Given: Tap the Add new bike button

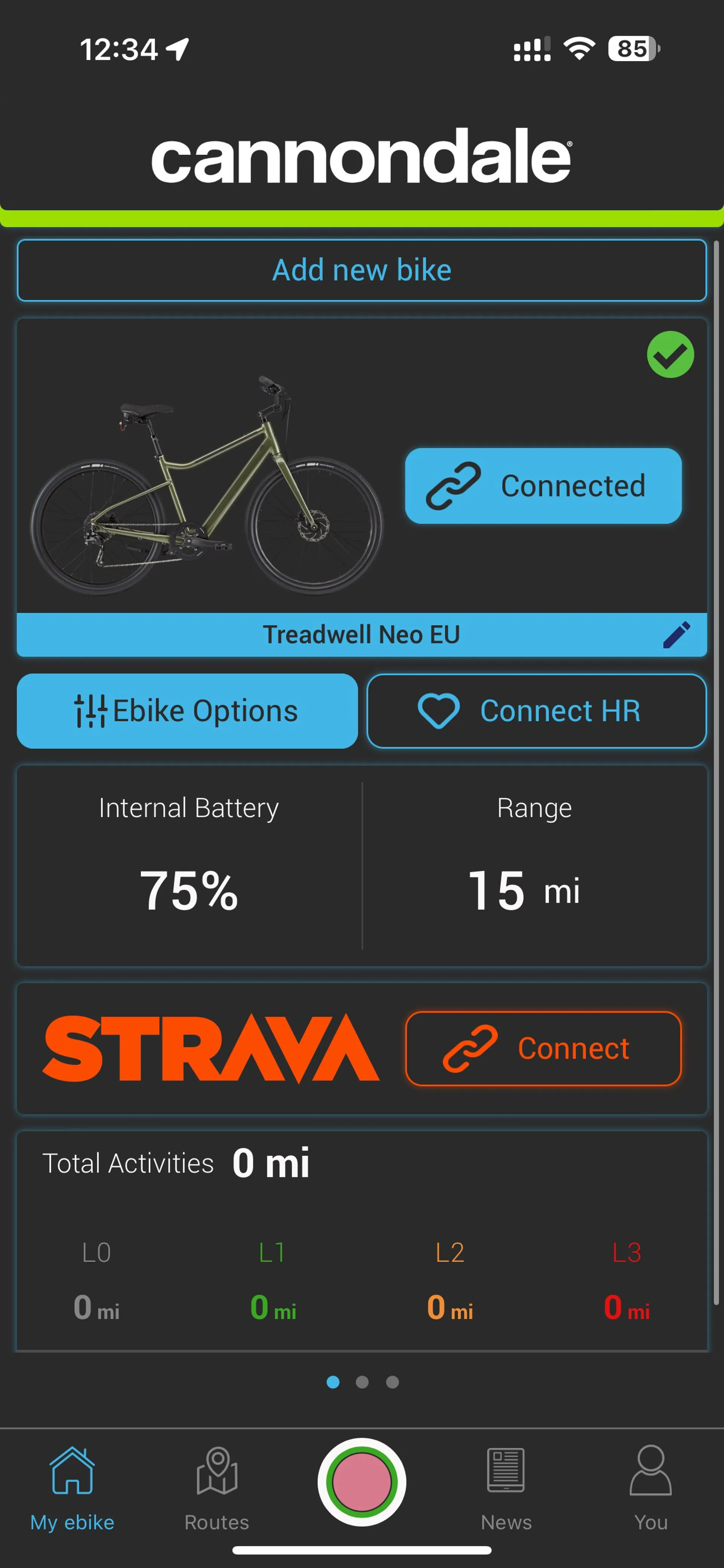Looking at the screenshot, I should tap(362, 270).
